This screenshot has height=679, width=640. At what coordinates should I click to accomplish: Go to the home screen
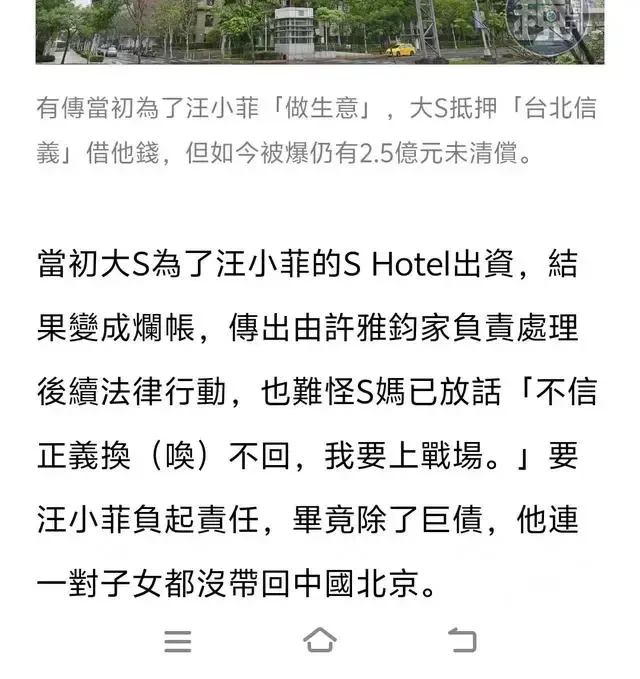(319, 640)
